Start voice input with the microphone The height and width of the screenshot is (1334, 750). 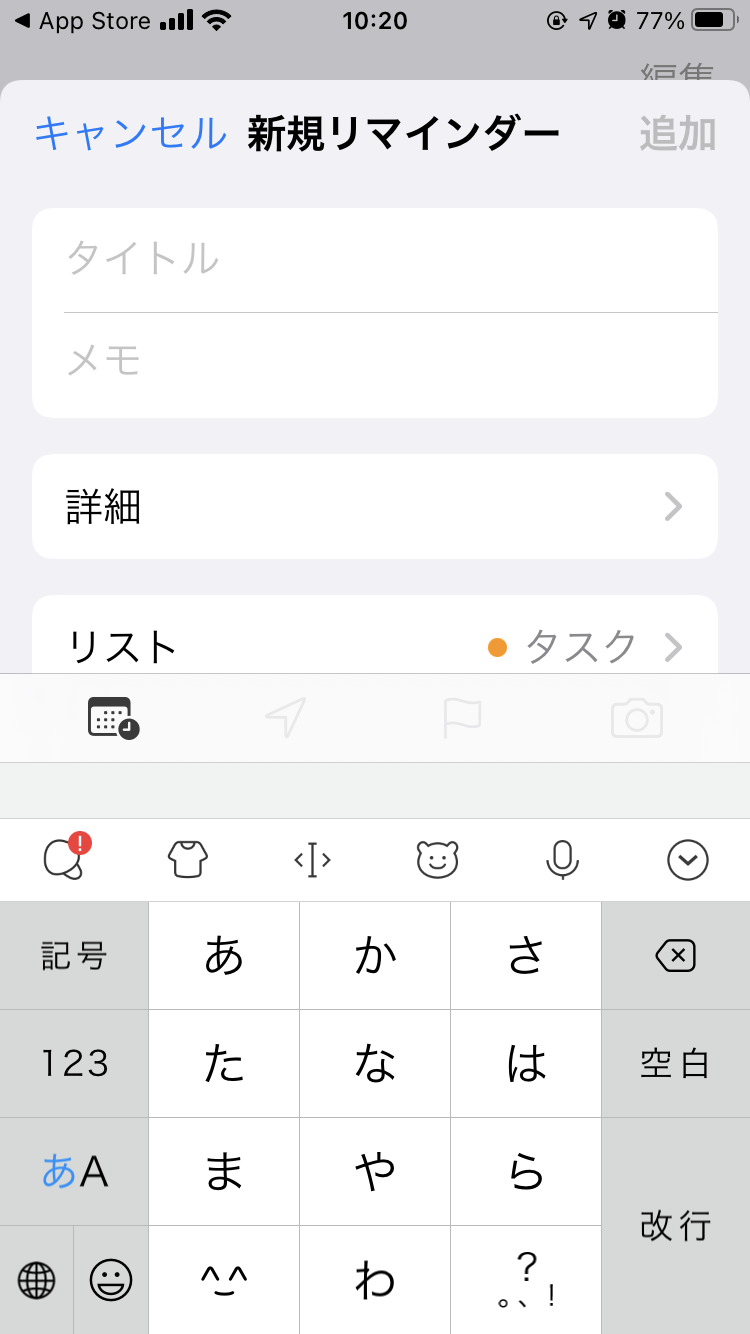(563, 859)
